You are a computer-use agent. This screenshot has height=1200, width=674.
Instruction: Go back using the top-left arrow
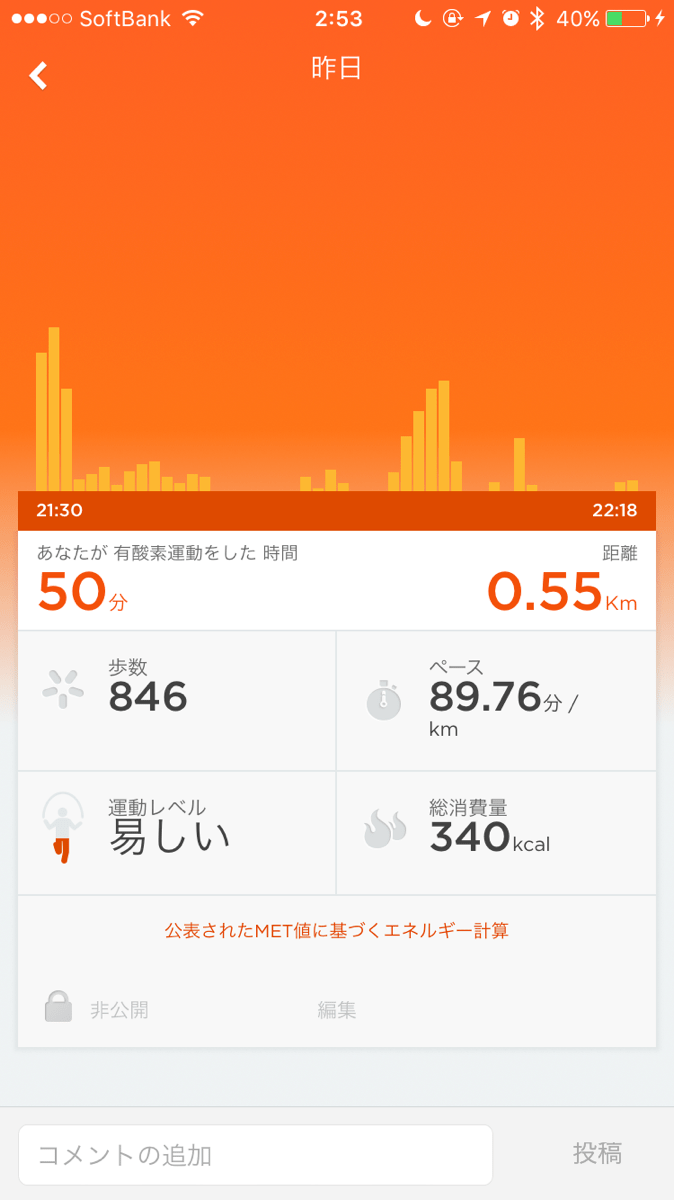(x=39, y=75)
